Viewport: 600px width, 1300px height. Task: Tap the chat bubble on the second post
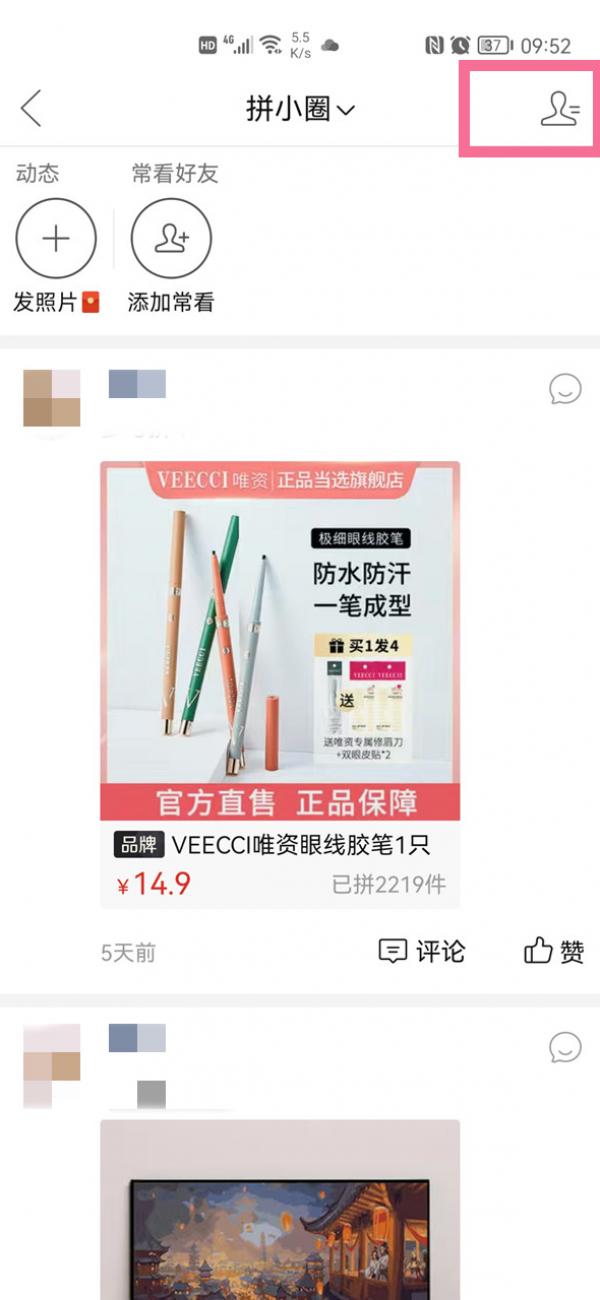click(x=565, y=1047)
